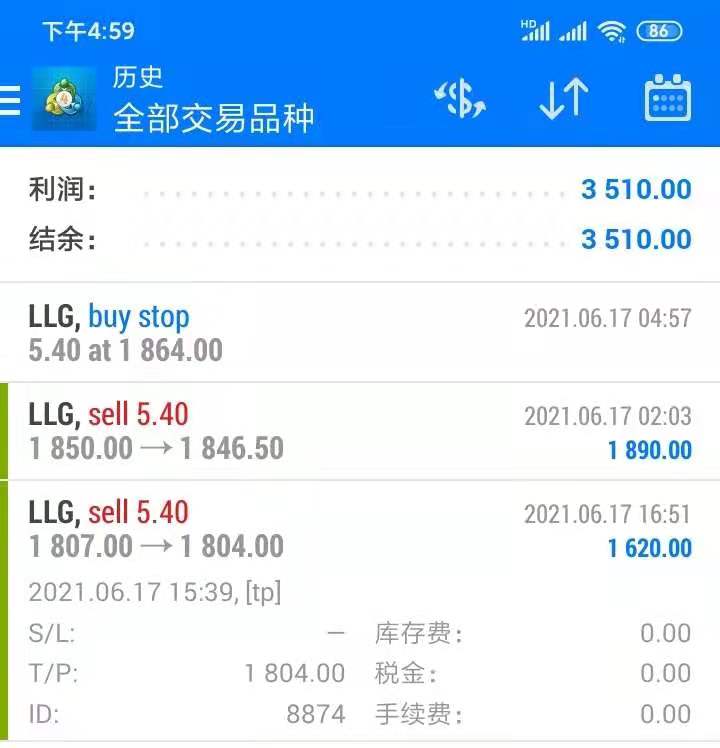Collapse the expanded LLG sell 5.40 details

[360, 530]
